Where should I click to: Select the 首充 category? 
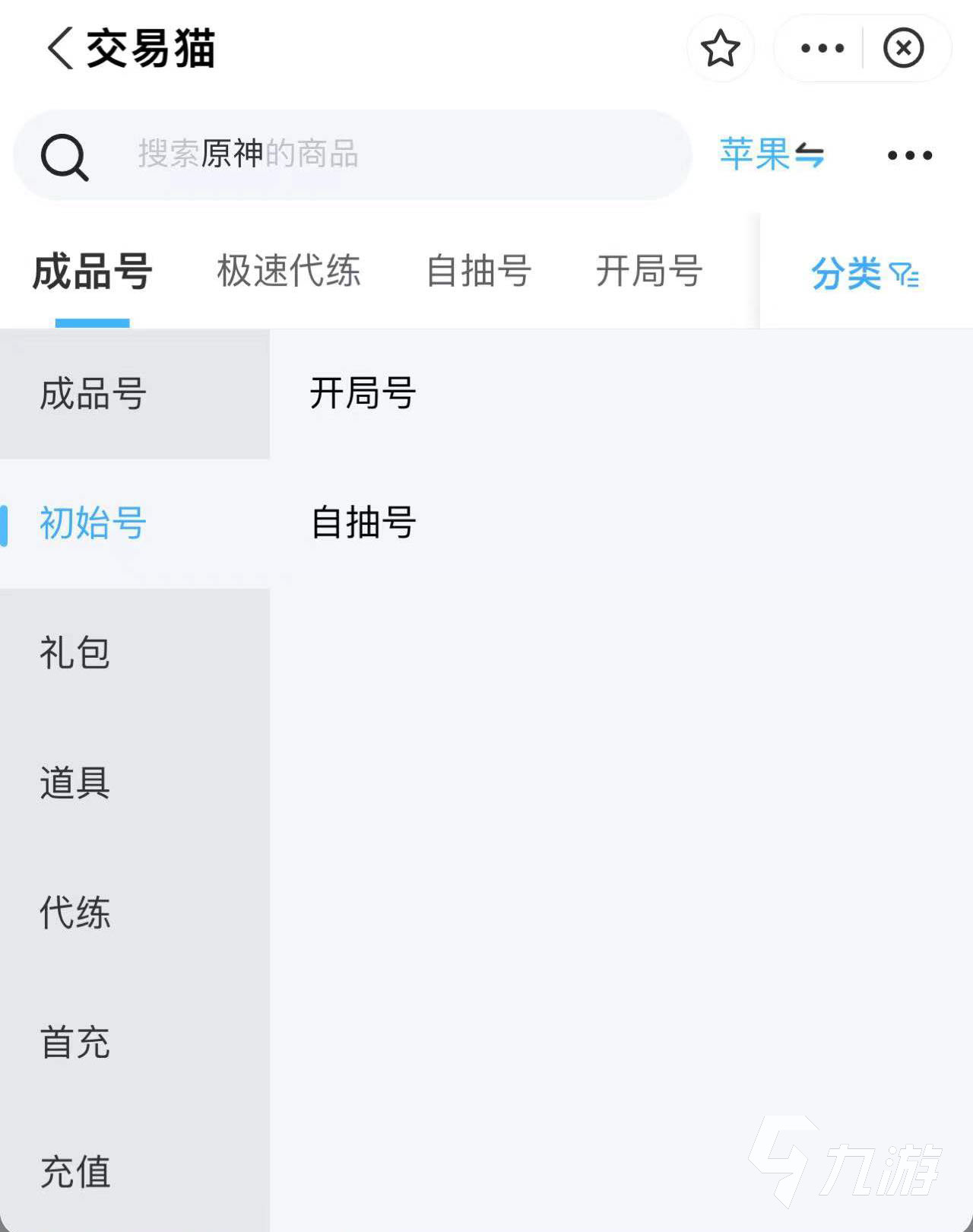coord(74,1042)
